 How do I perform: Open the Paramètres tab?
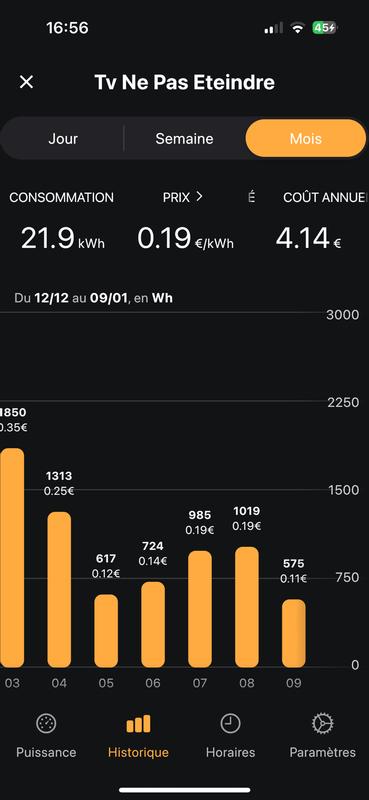(323, 736)
